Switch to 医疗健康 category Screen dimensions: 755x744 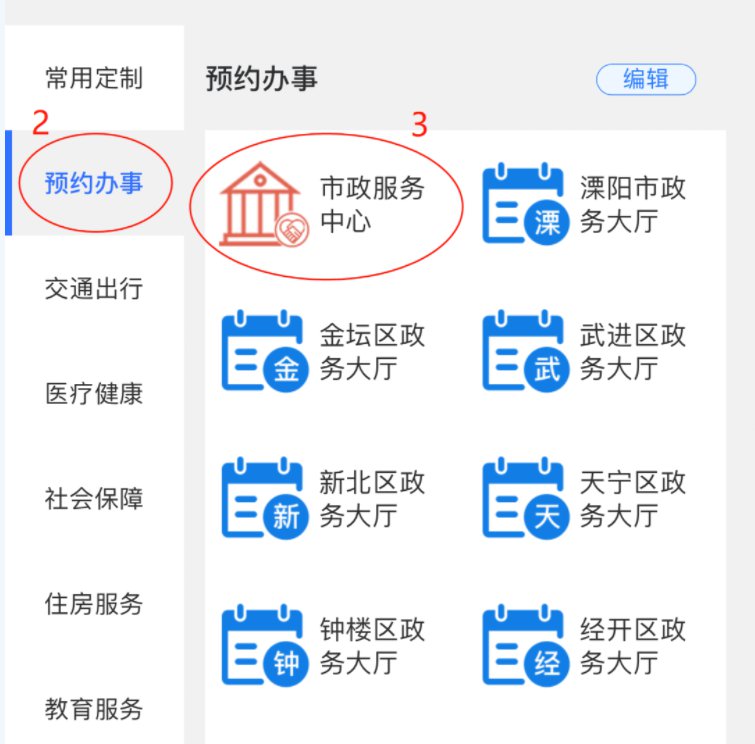(x=94, y=393)
